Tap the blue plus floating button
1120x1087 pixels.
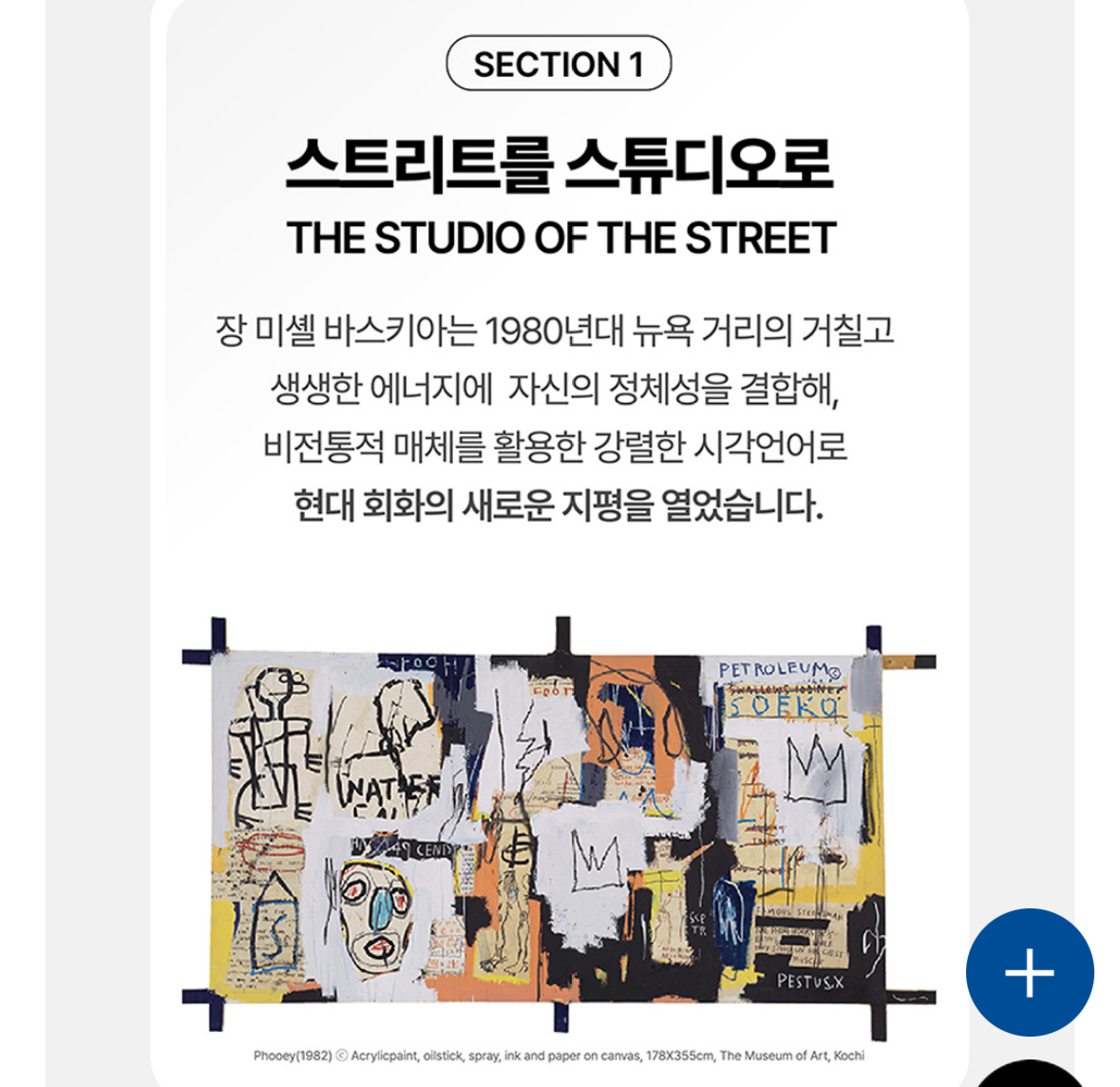point(1030,973)
